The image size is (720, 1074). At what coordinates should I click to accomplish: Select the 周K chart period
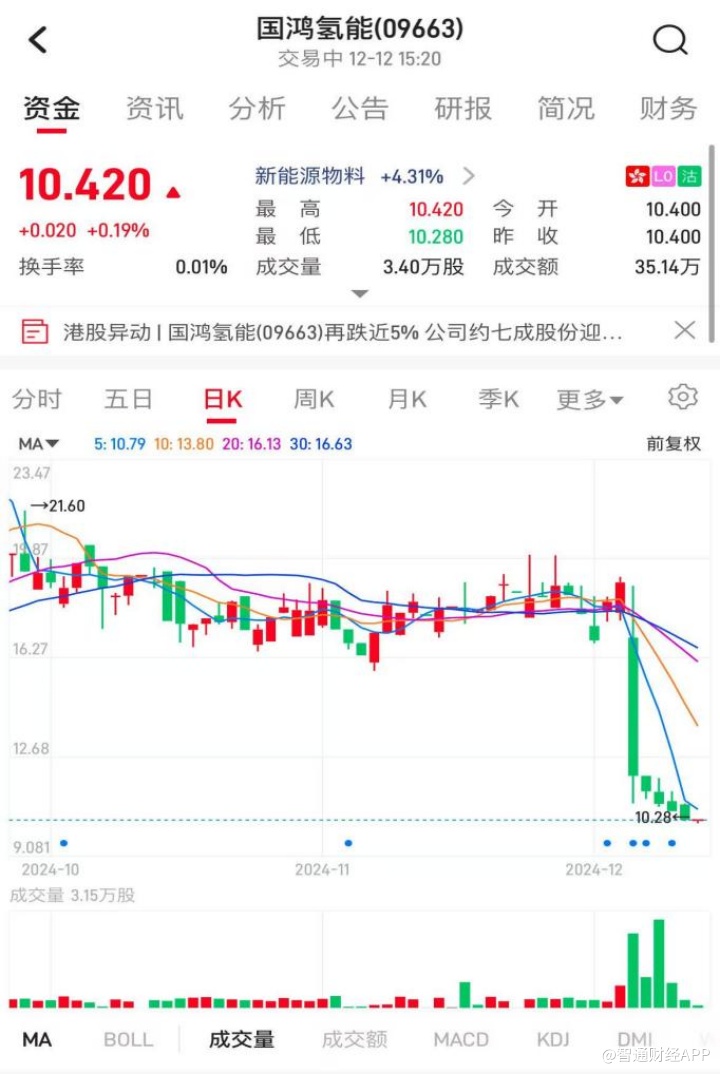coord(313,400)
